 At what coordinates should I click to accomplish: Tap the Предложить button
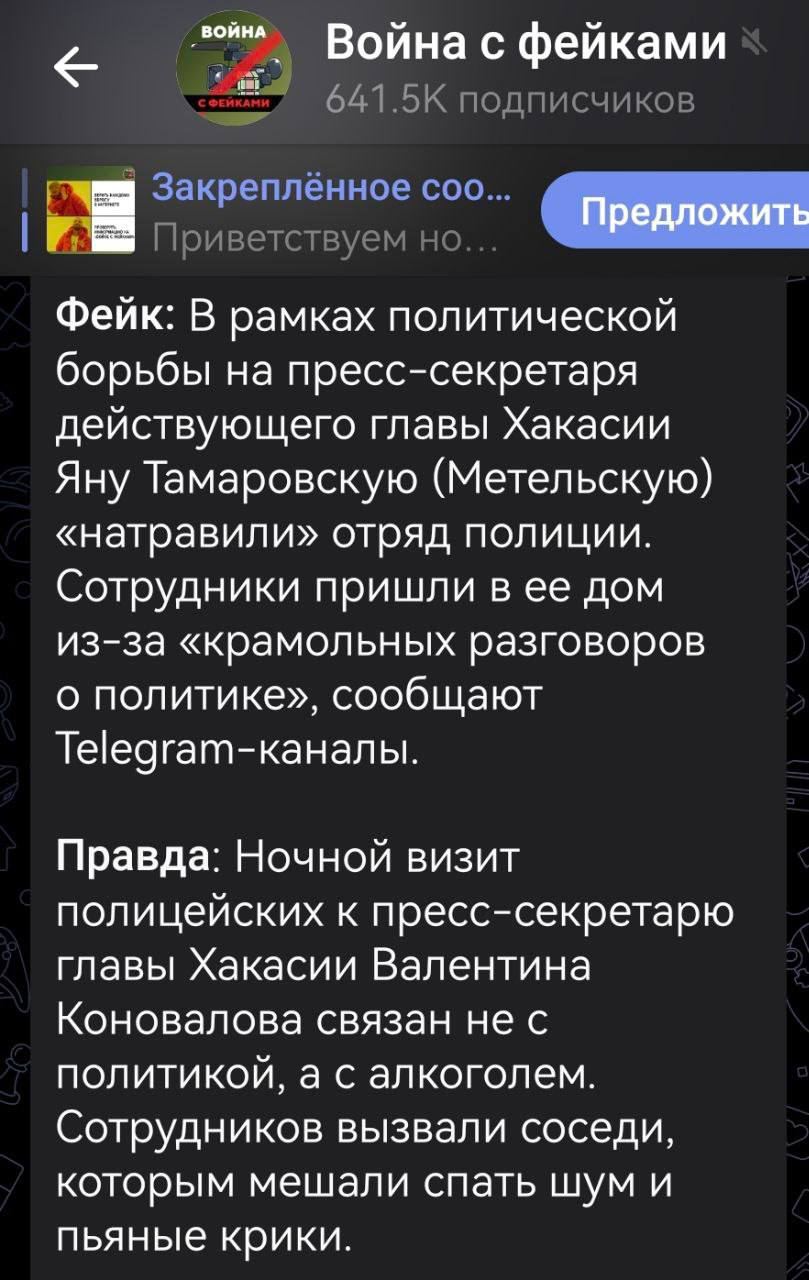point(680,213)
